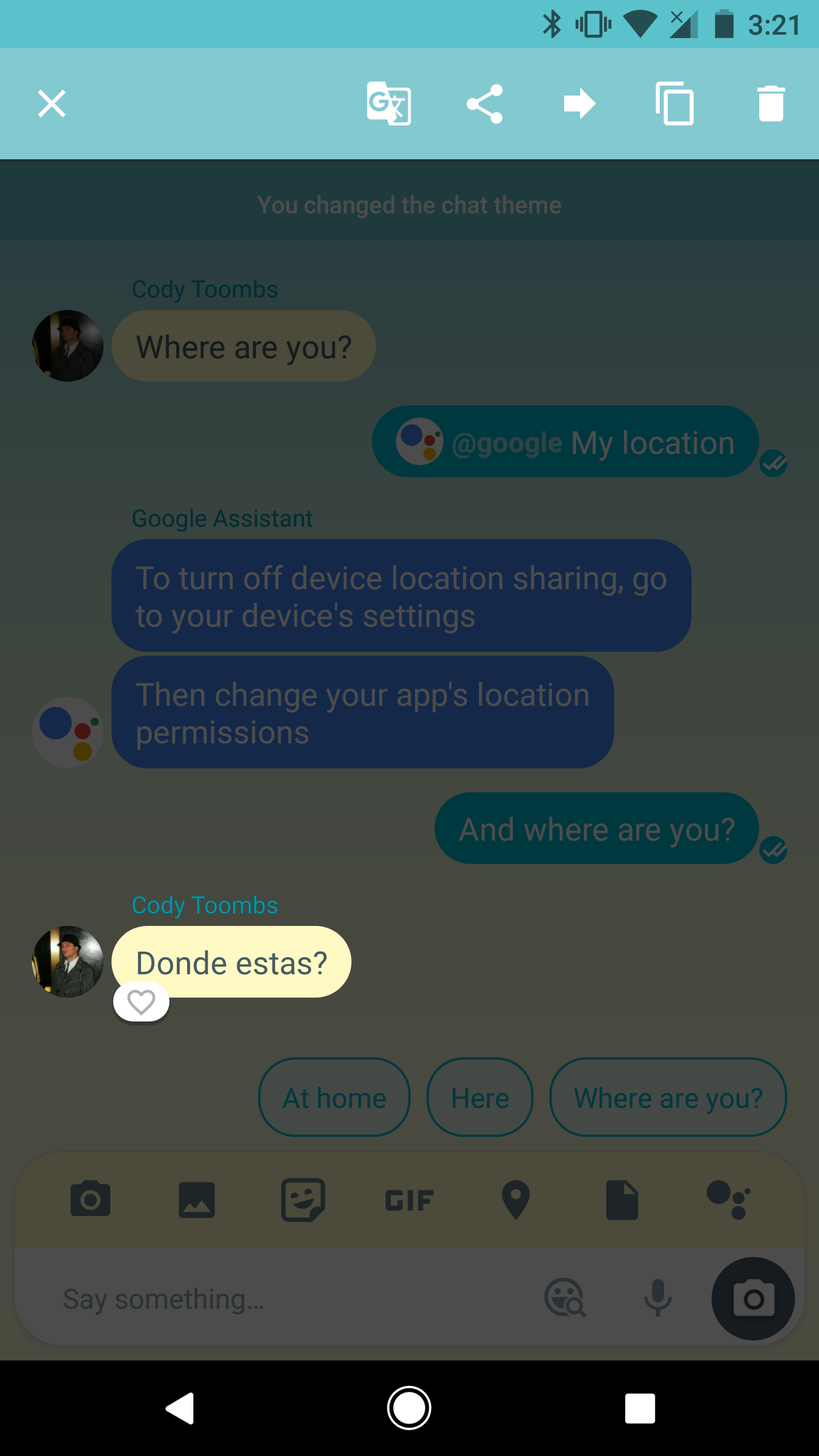The height and width of the screenshot is (1456, 819).
Task: Go back using the system navigation bar
Action: point(181,1408)
